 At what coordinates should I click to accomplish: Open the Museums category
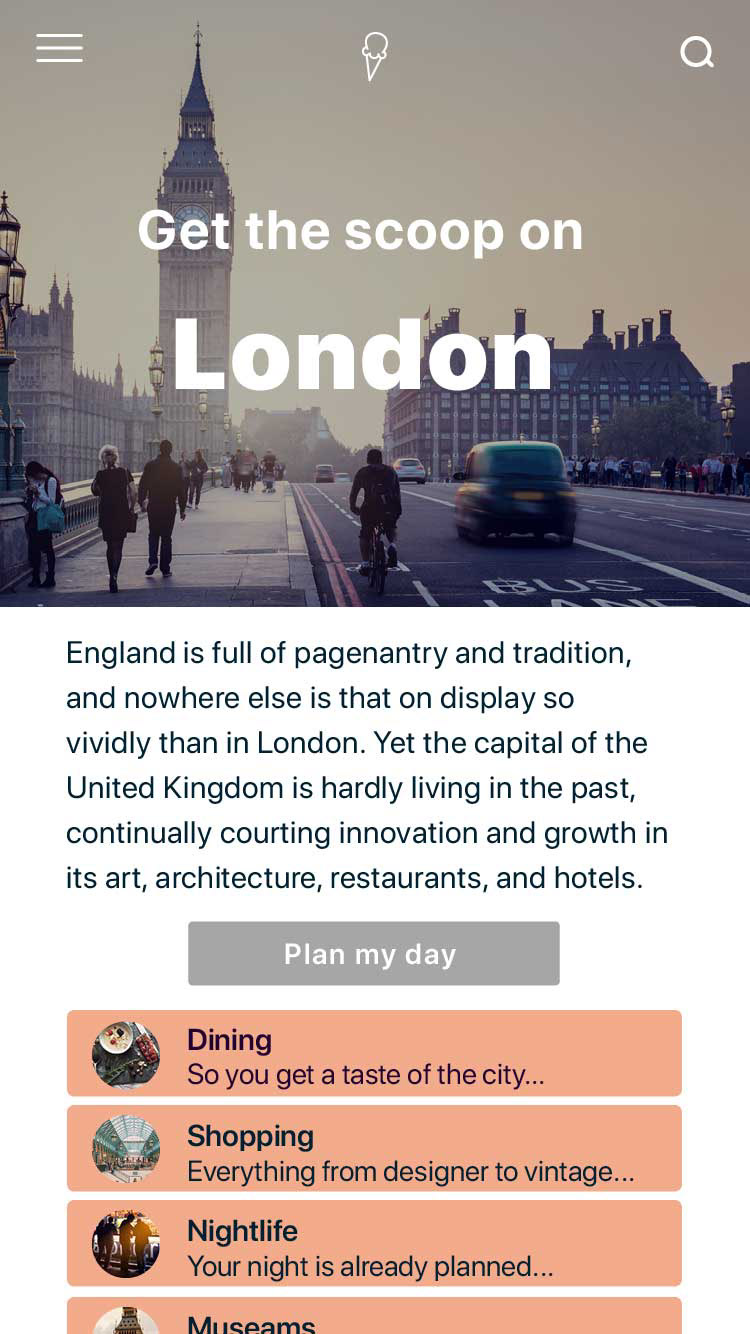(374, 1316)
